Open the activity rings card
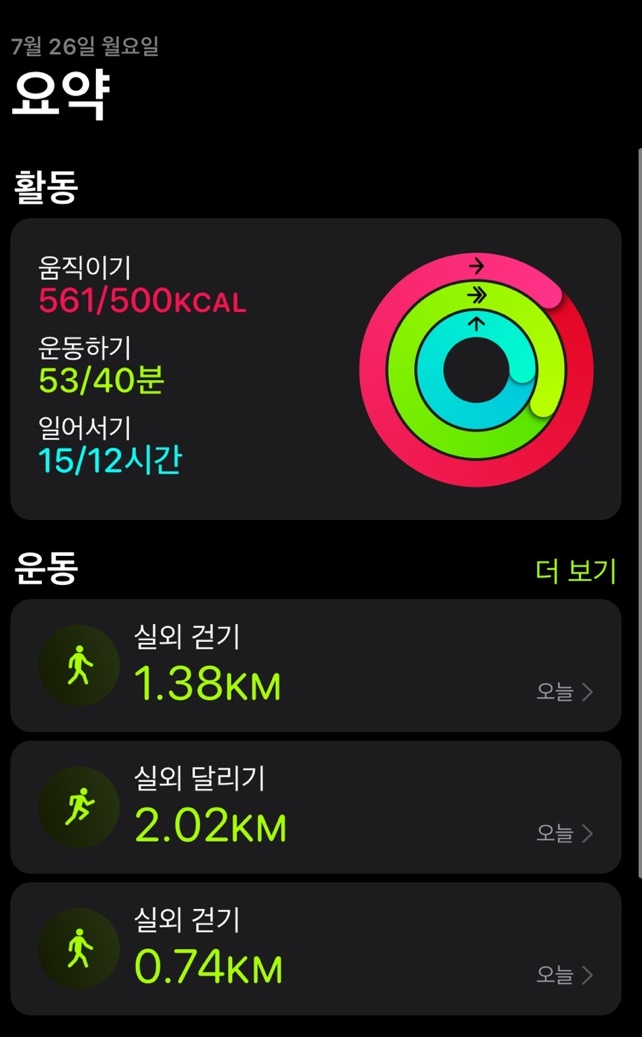 315,369
